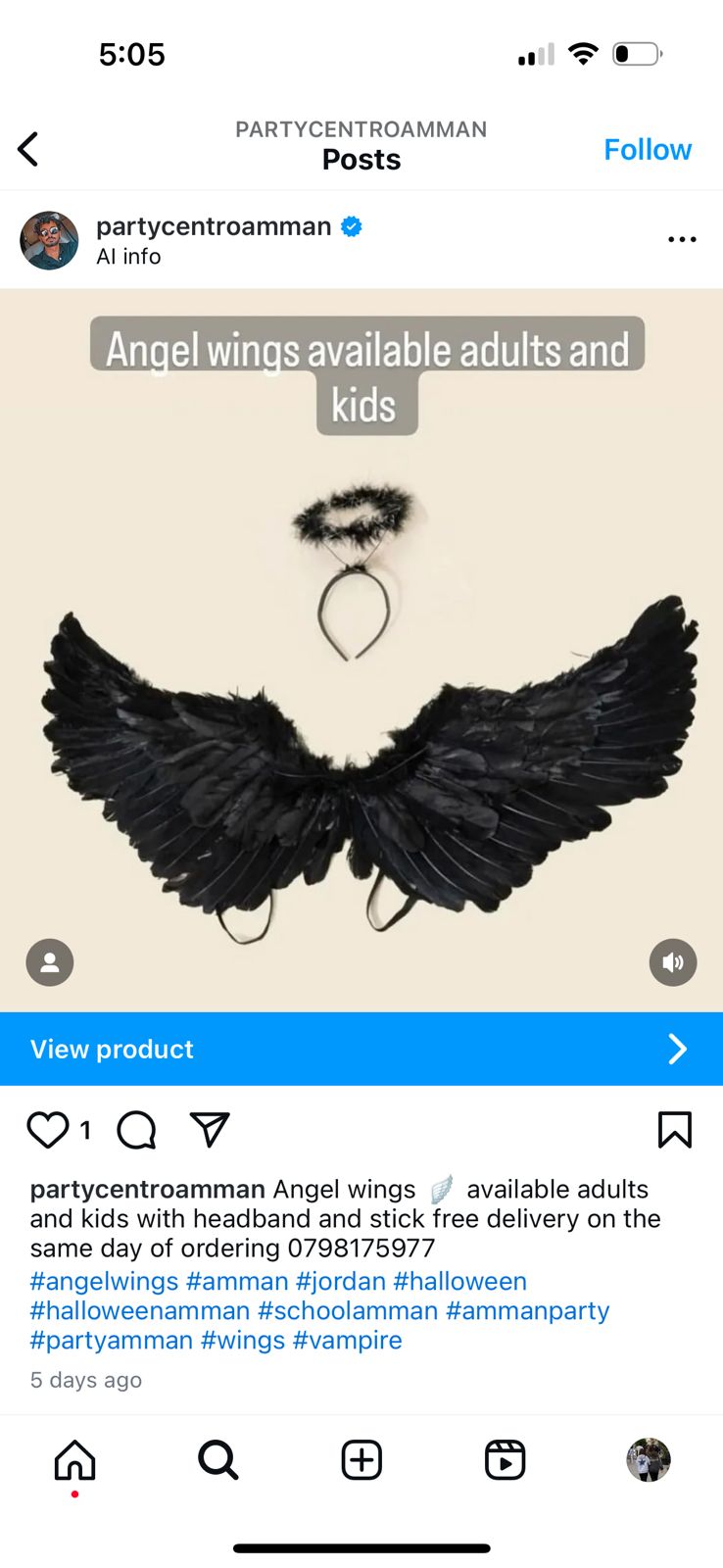
Task: Open your own profile tab
Action: coord(649,1460)
